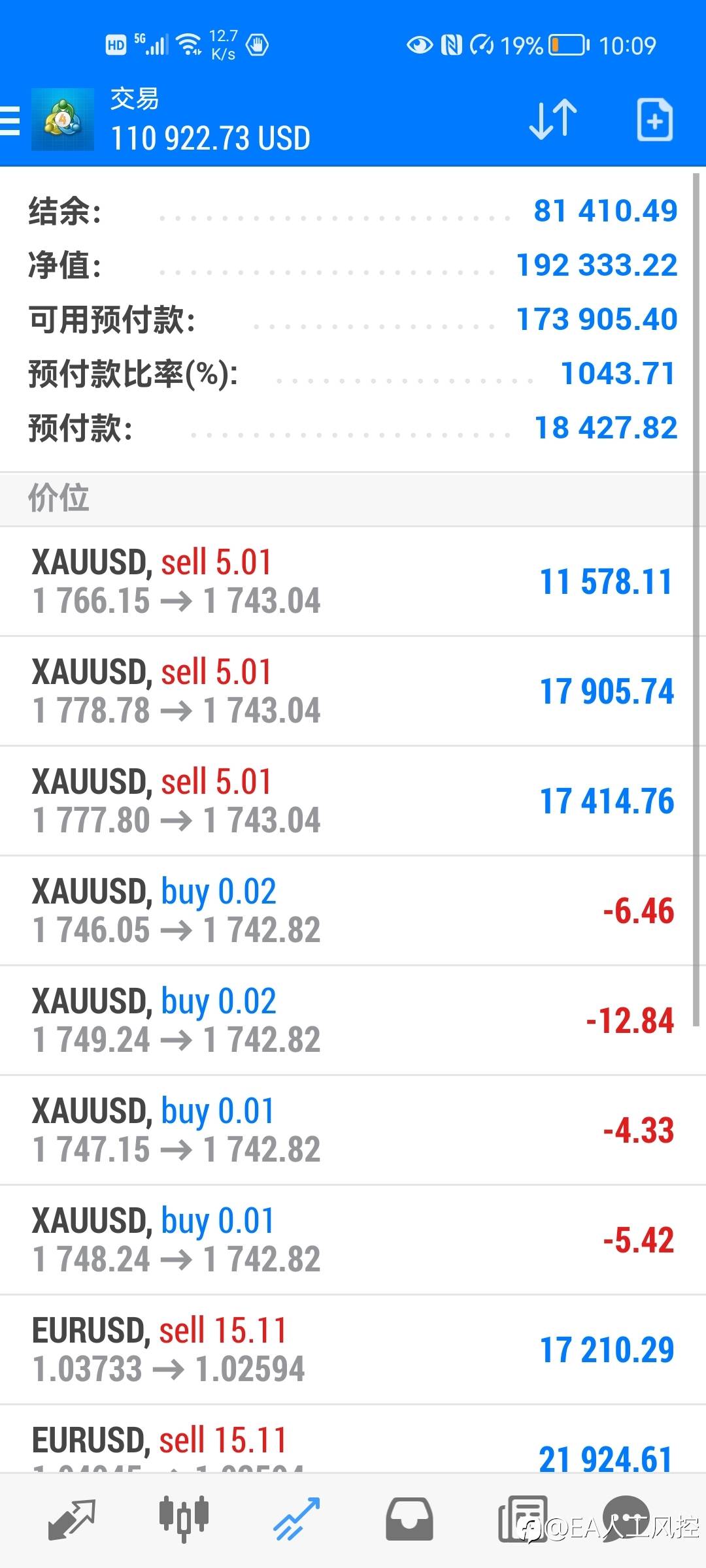Open XAUUSD sell position opened at 1 766.15
This screenshot has height=1568, width=706.
coord(346,581)
